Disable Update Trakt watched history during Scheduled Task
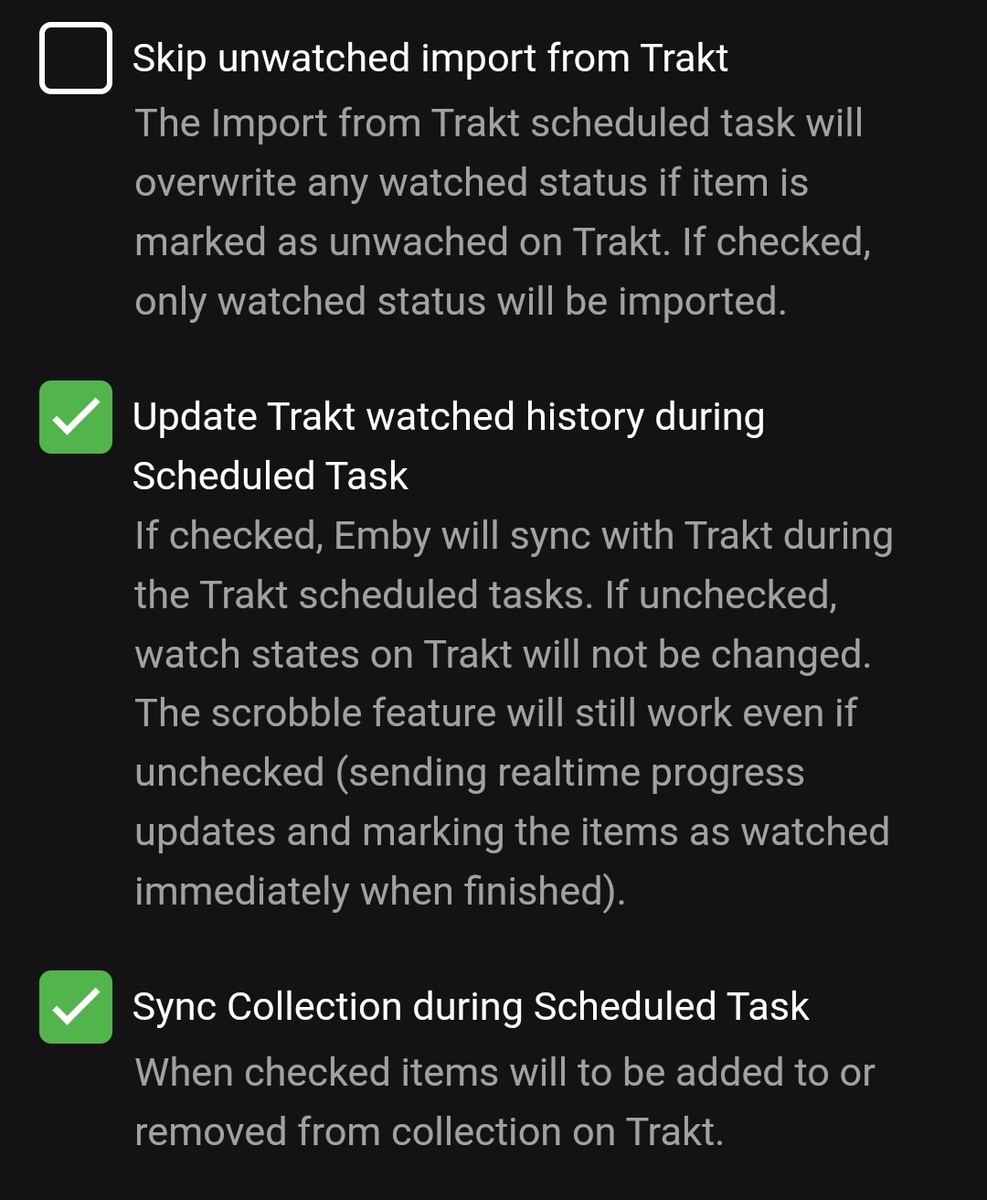 pyautogui.click(x=75, y=416)
